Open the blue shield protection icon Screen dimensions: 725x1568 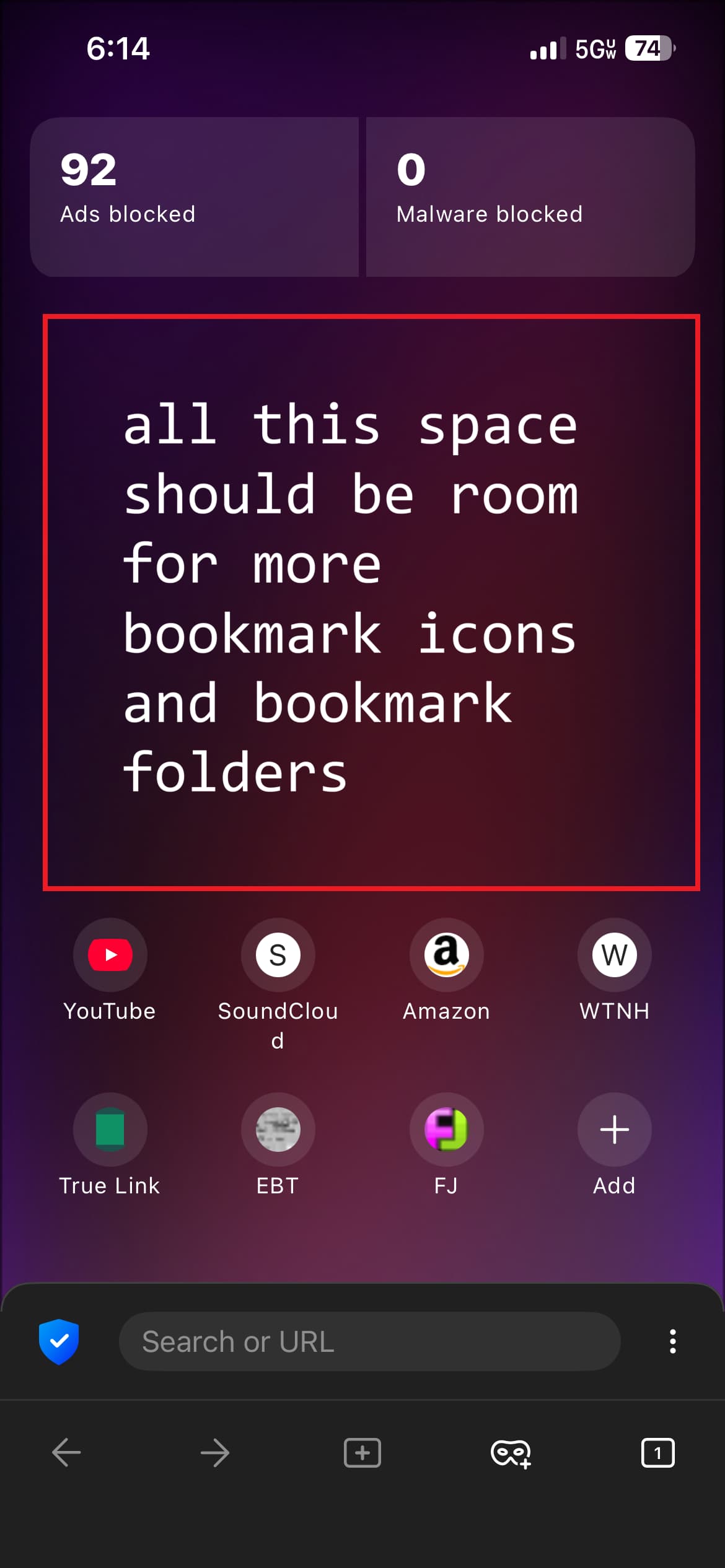[x=59, y=1341]
